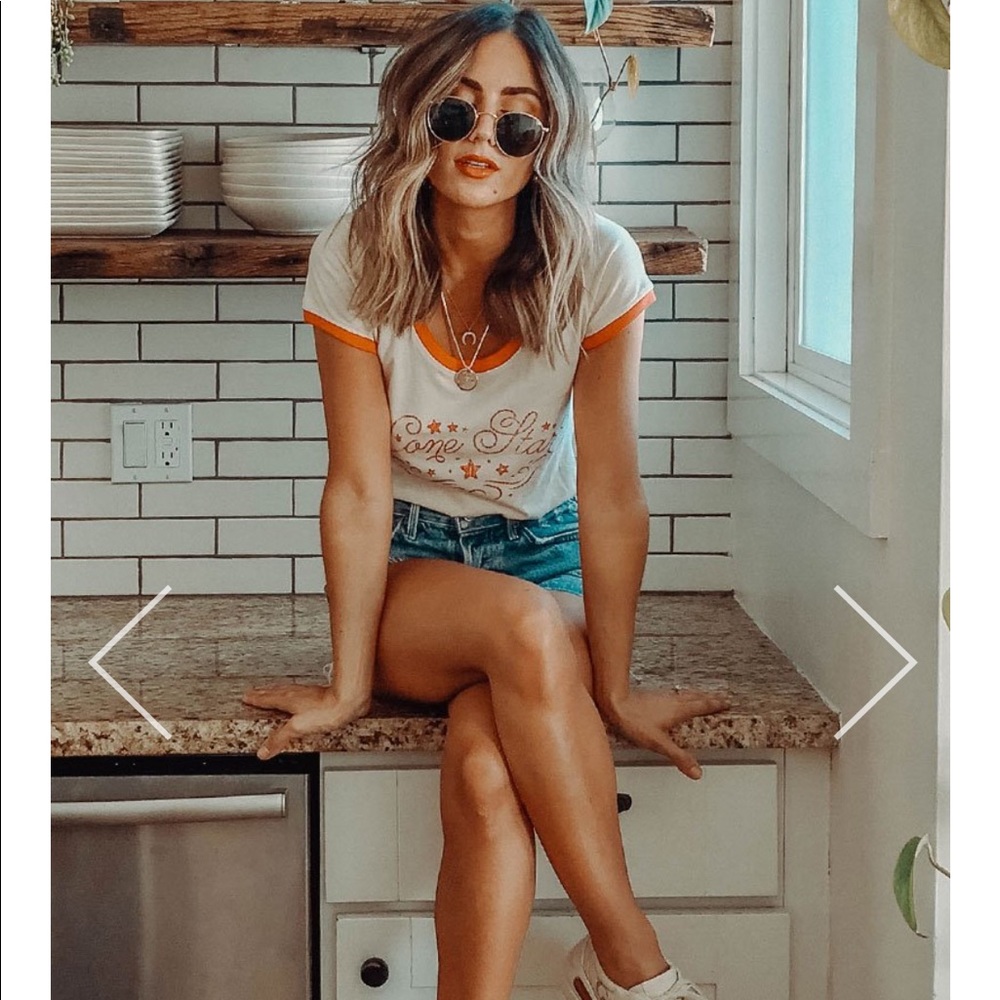Show the next photo with right arrow
Screen dimensions: 1000x1000
[876, 662]
